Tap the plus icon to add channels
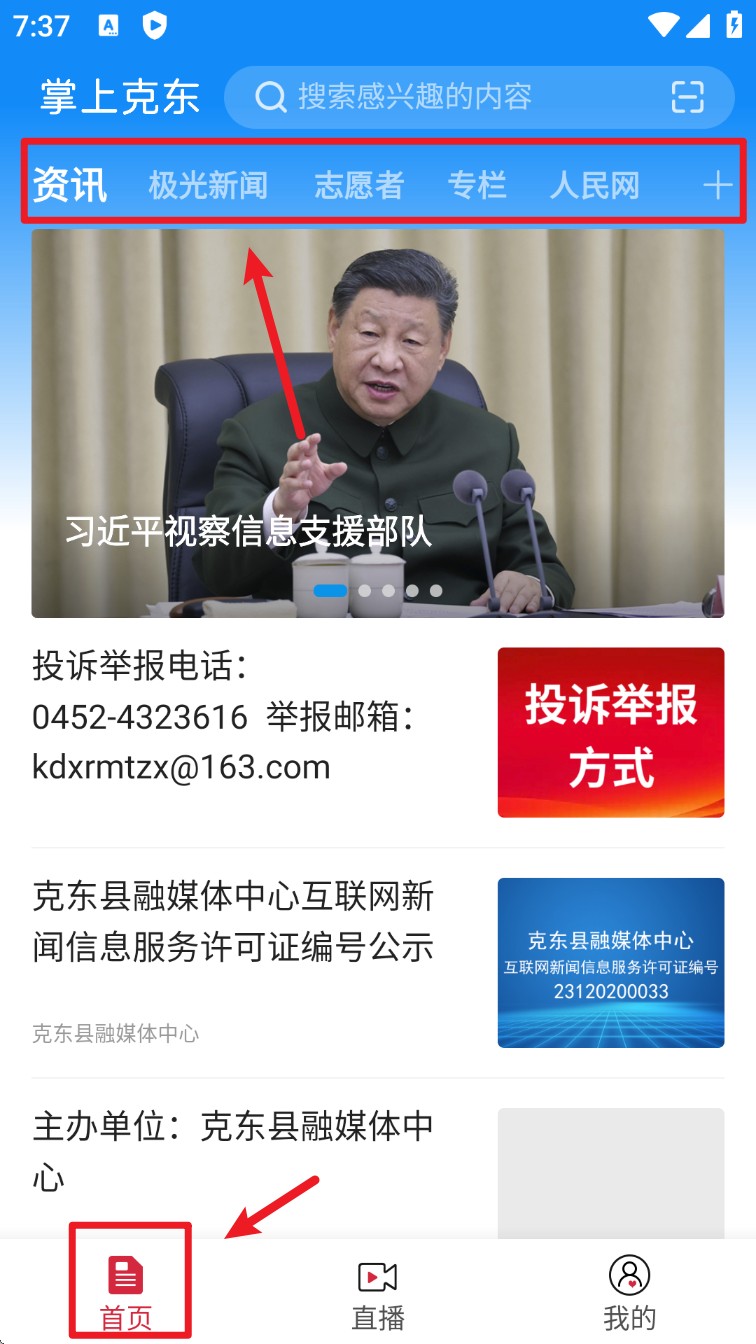 coord(717,185)
